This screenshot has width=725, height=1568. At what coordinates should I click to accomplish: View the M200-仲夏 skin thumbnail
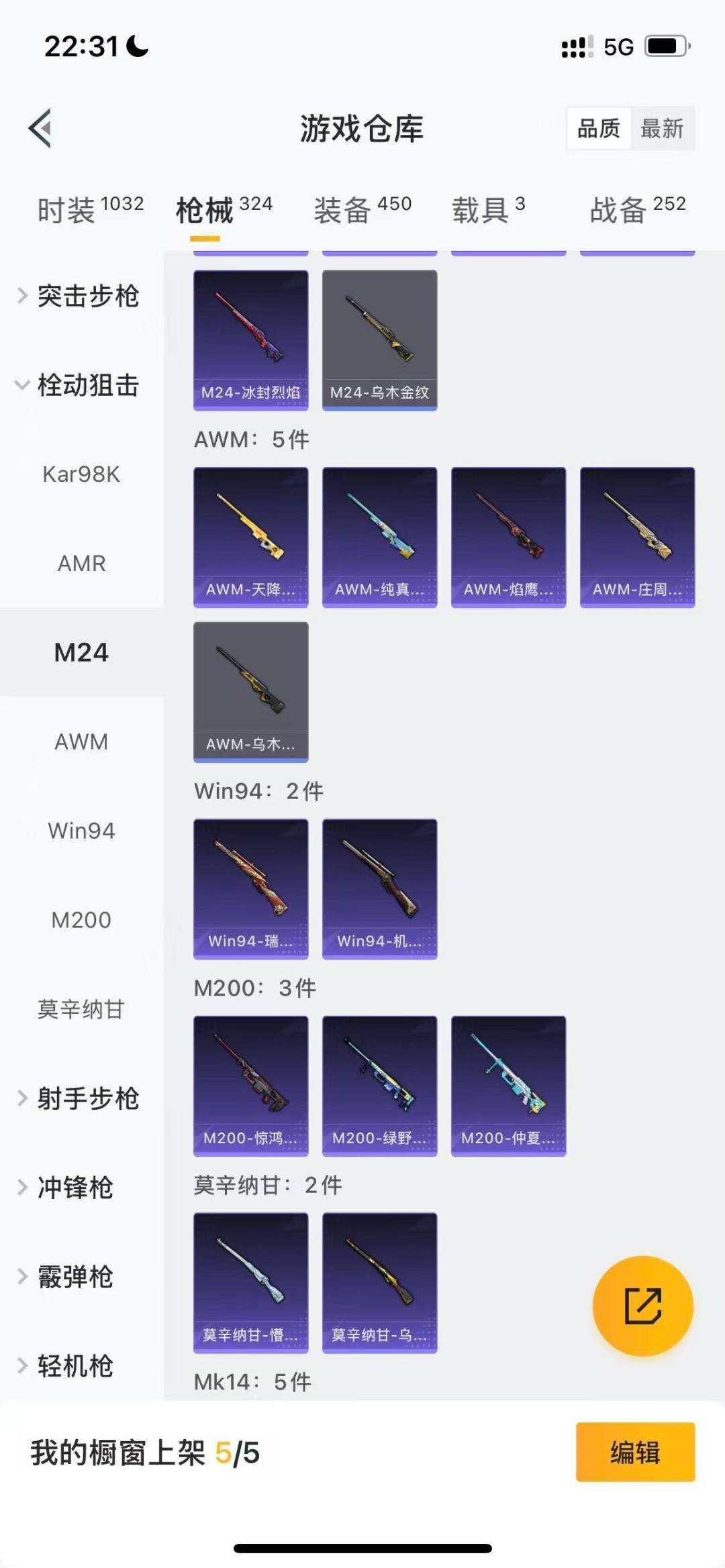point(507,1085)
